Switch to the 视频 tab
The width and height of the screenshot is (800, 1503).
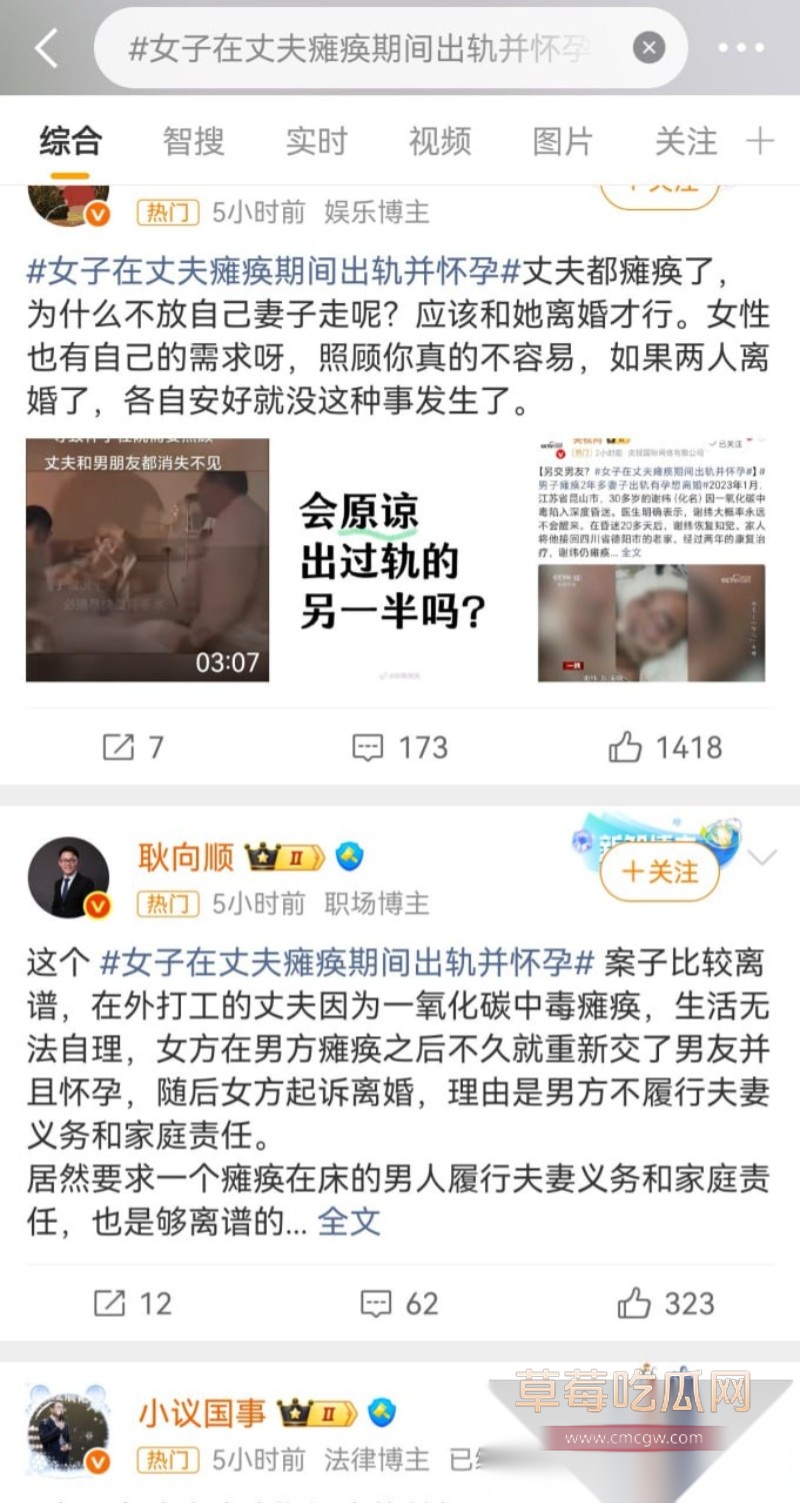[439, 141]
